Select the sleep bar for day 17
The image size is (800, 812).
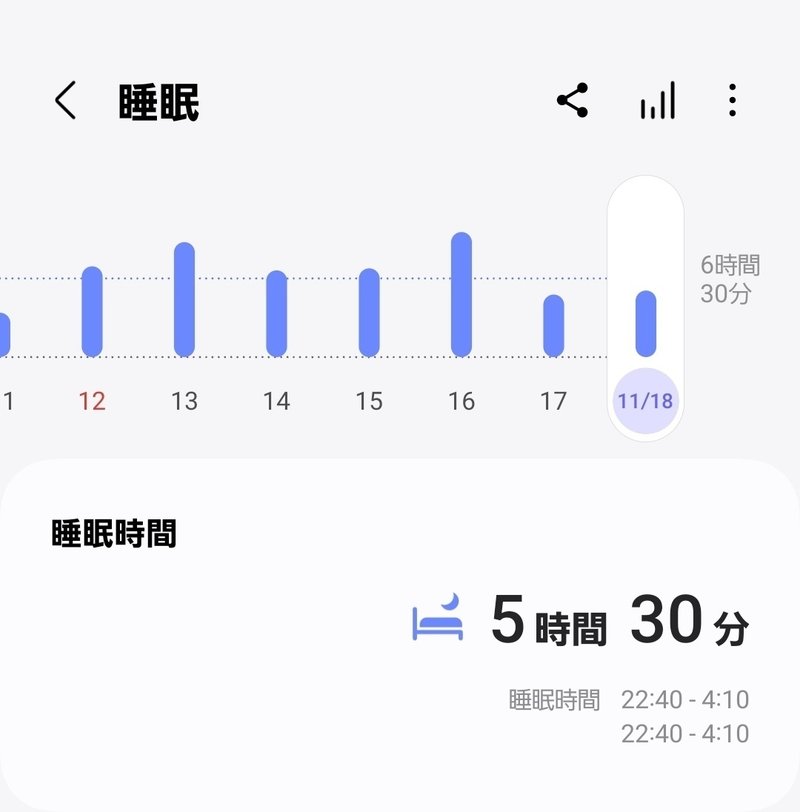click(554, 326)
